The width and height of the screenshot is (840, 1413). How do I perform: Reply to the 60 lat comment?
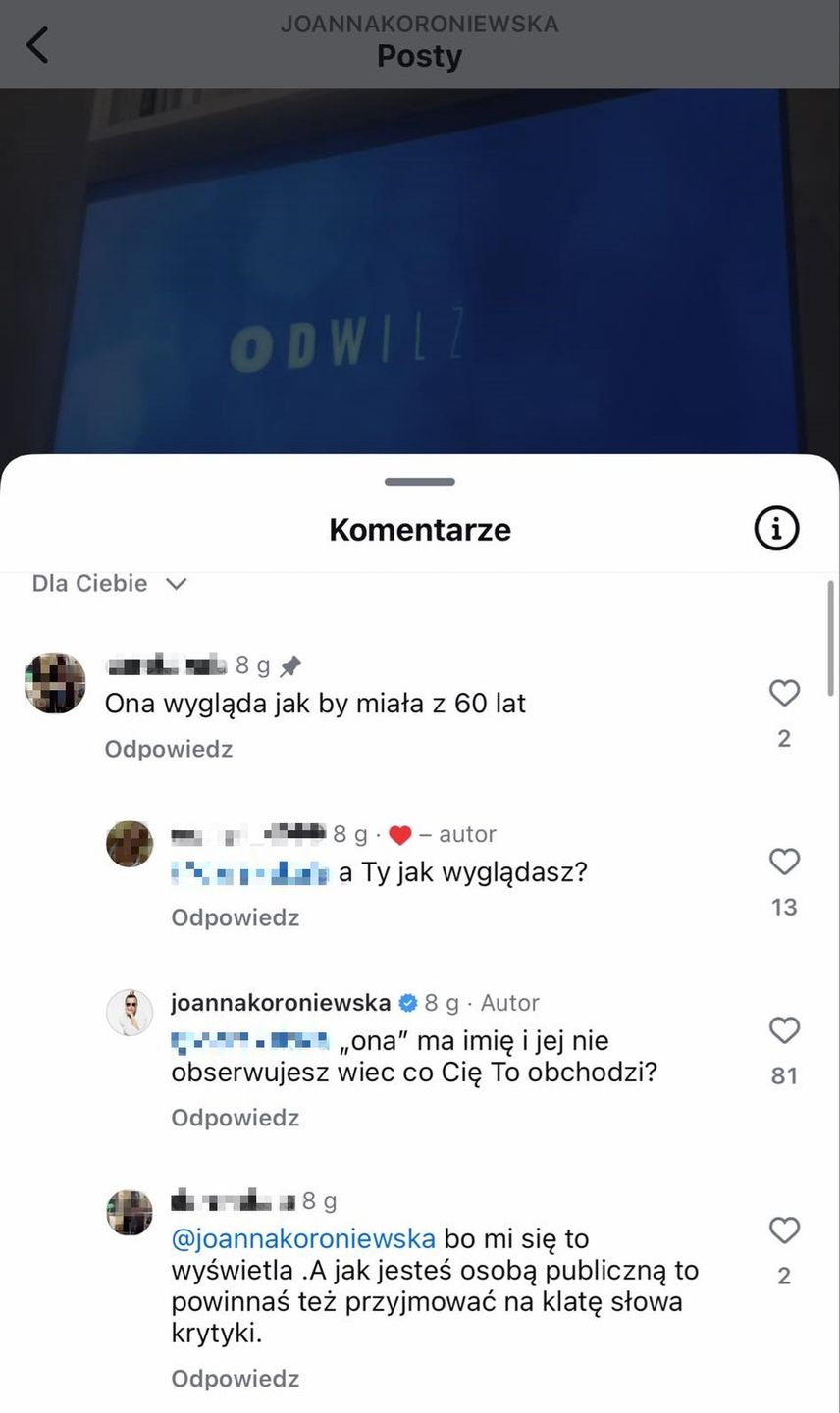[x=168, y=750]
